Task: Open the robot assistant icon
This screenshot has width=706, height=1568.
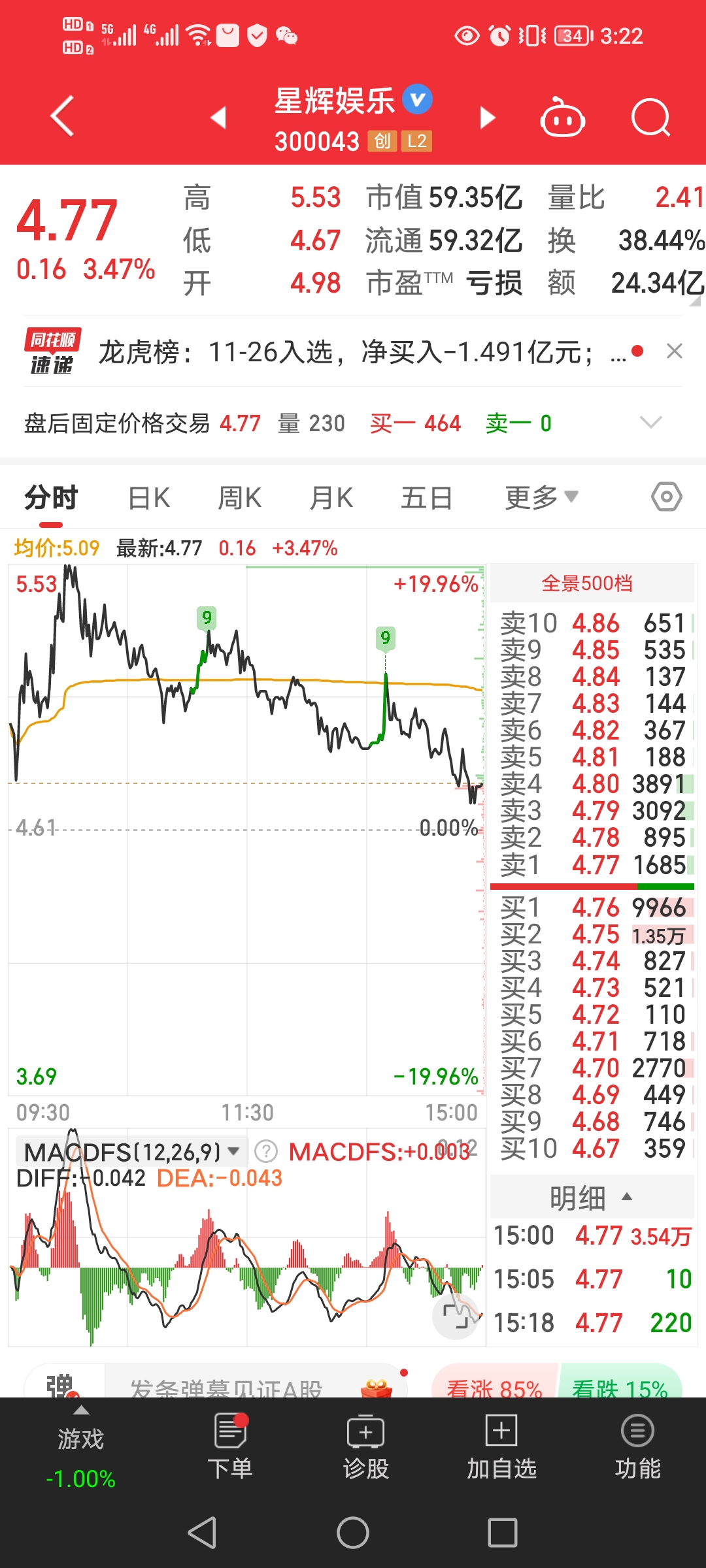Action: click(562, 118)
